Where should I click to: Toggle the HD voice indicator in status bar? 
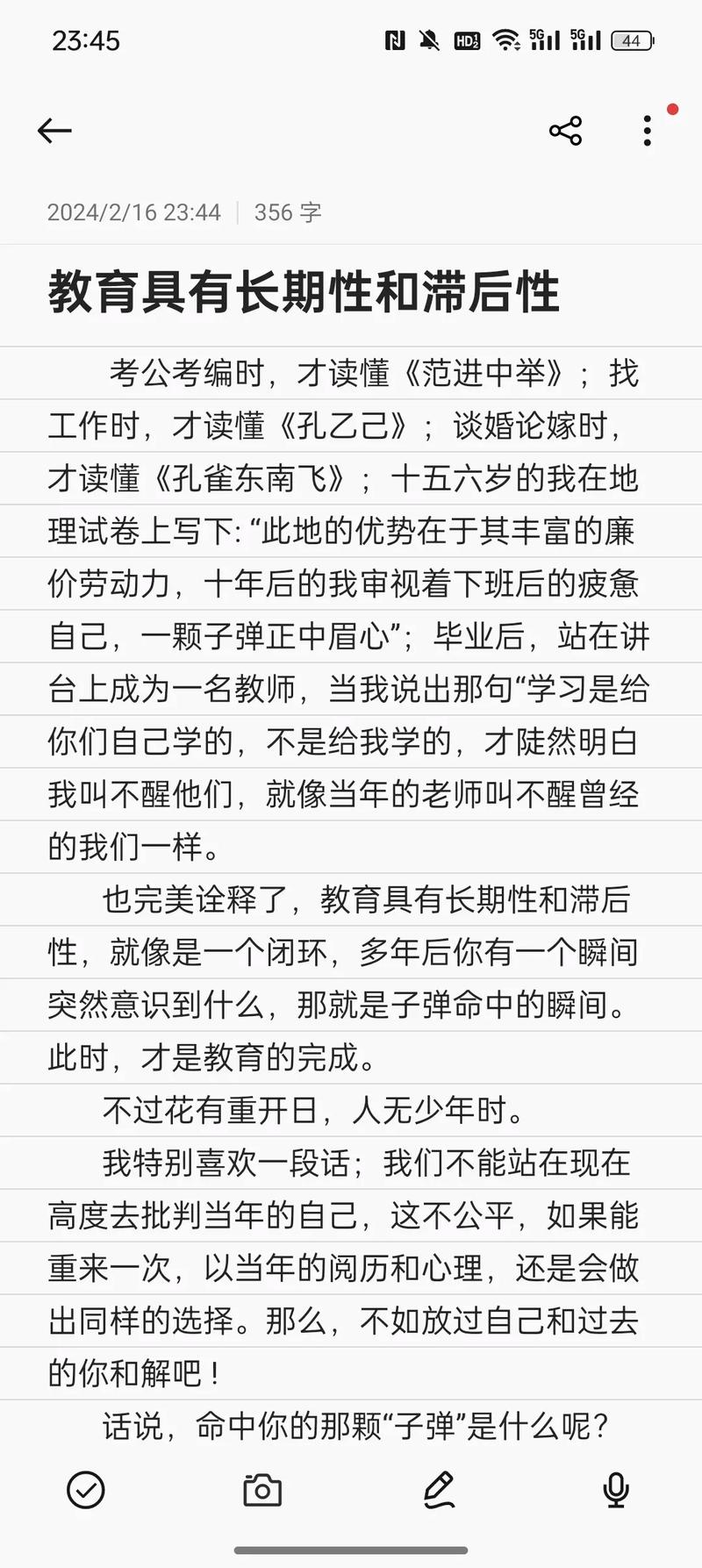[466, 40]
